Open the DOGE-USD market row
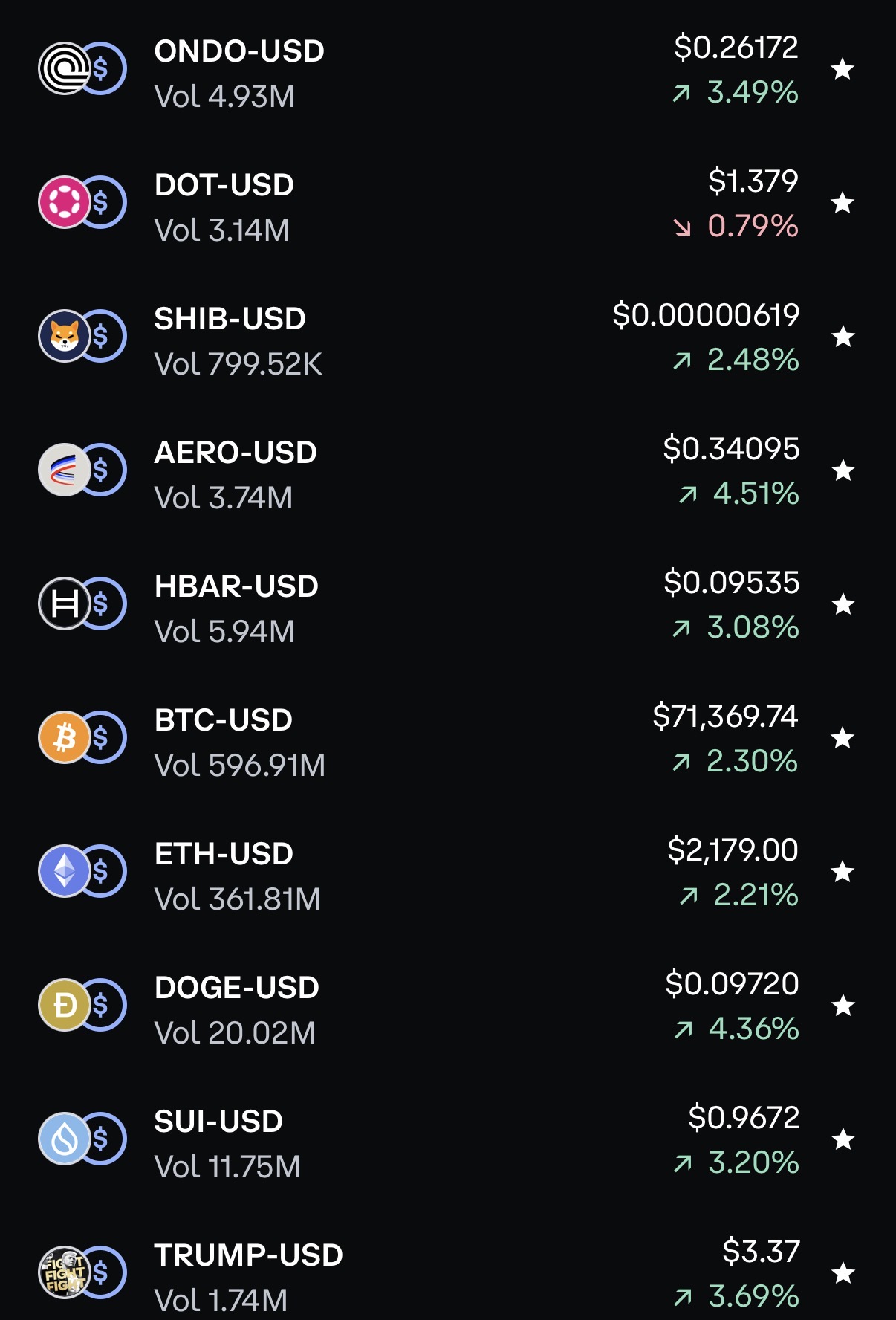Viewport: 896px width, 1320px height. (x=236, y=1008)
